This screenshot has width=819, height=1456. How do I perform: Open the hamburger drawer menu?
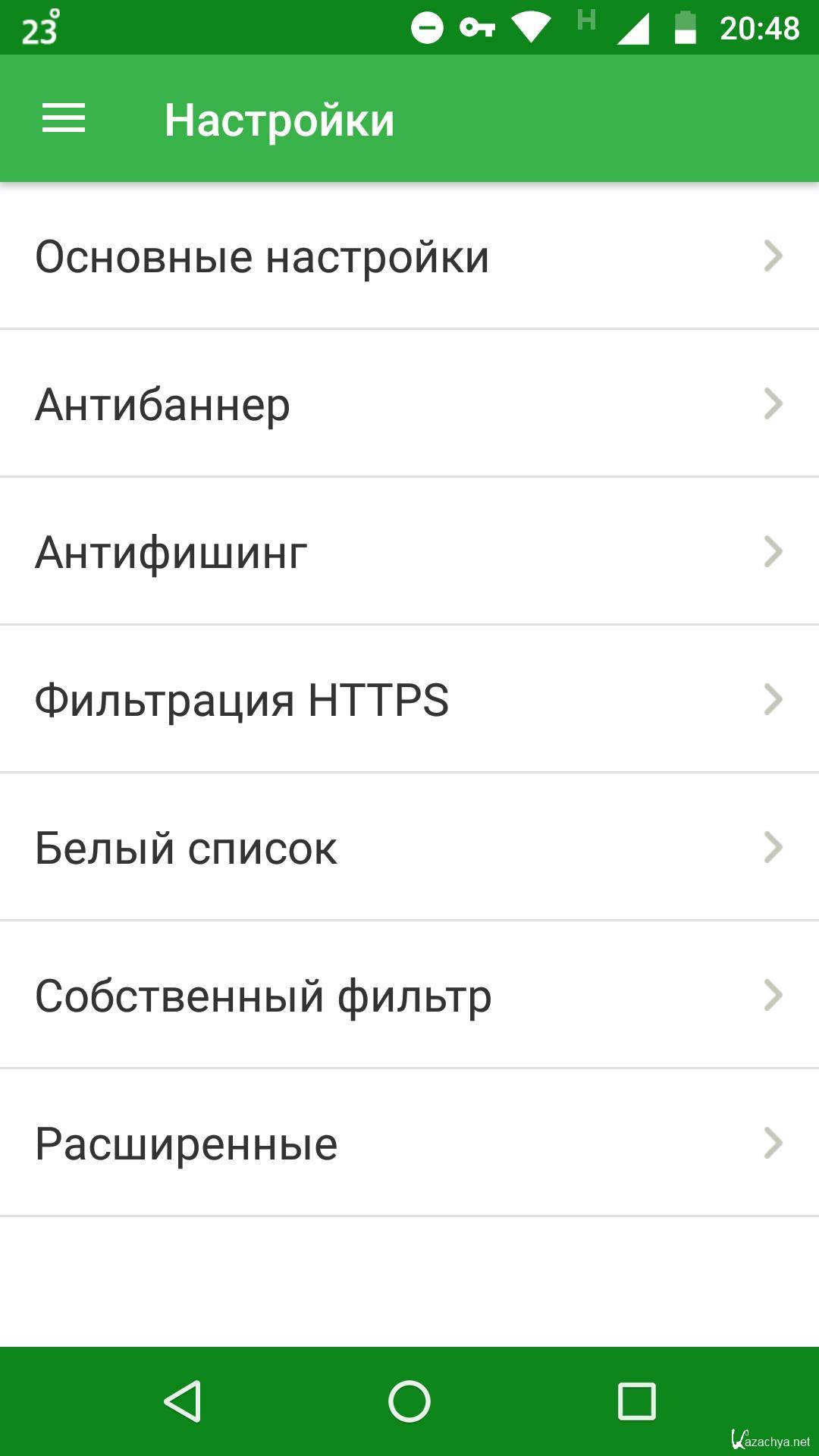pos(64,119)
